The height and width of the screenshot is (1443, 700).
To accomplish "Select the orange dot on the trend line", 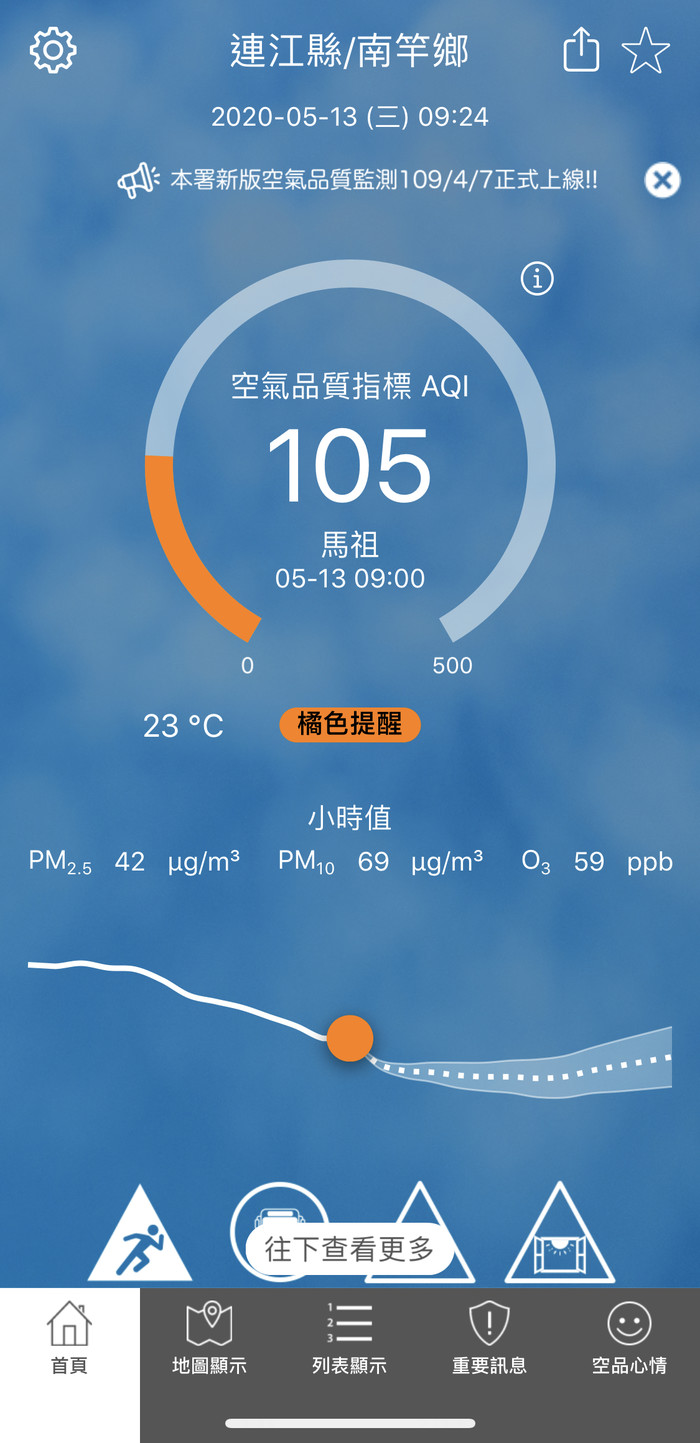I will coord(350,1038).
